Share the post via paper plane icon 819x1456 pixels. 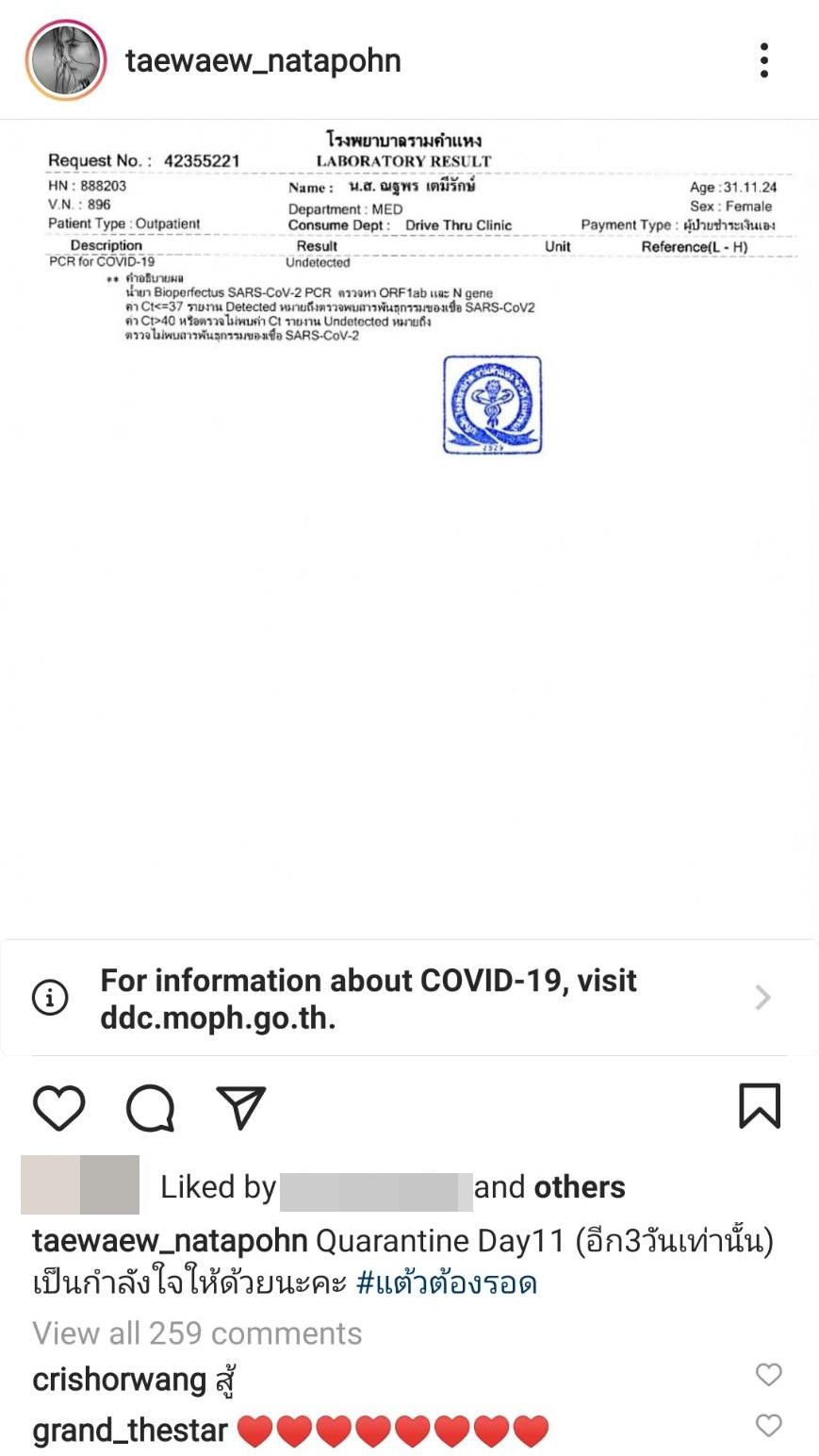click(x=241, y=1106)
